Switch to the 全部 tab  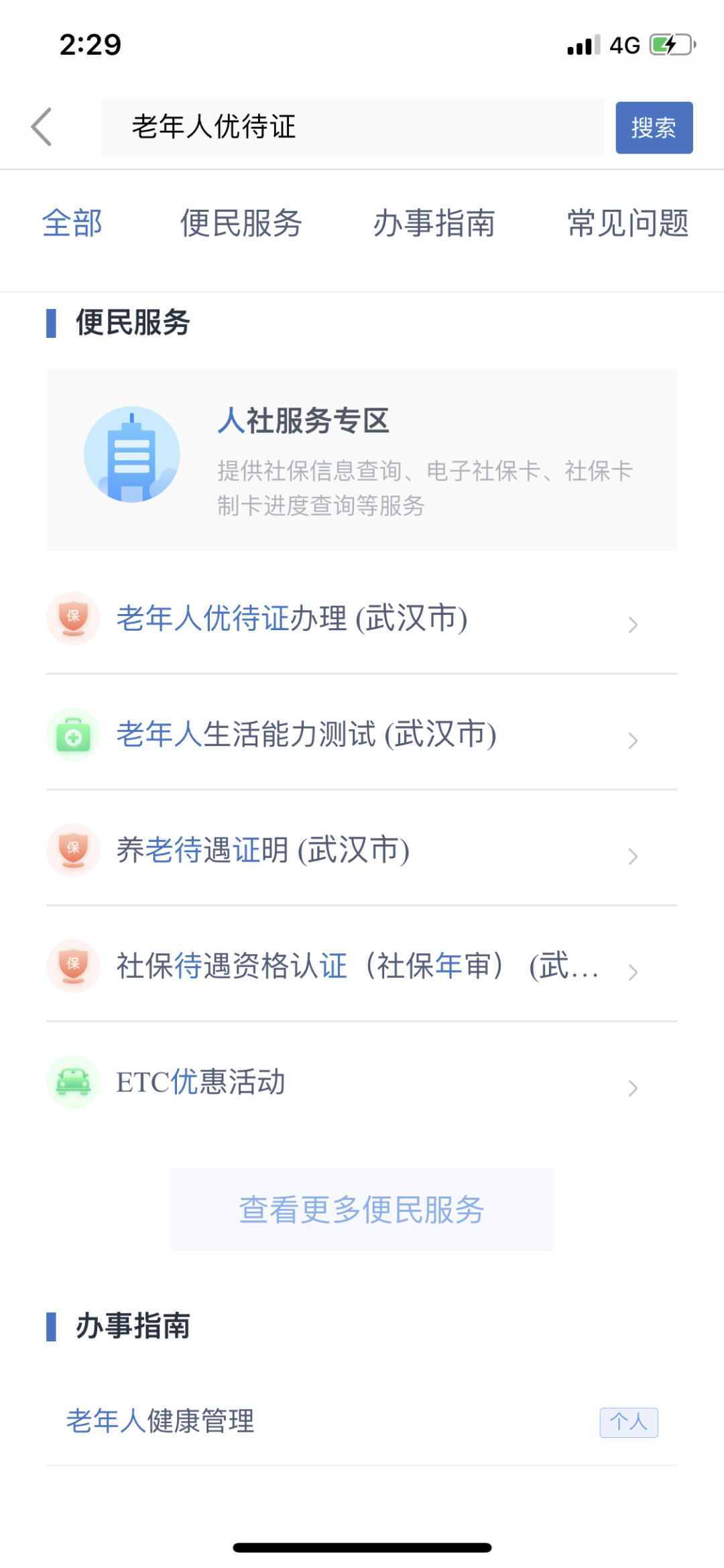[72, 223]
